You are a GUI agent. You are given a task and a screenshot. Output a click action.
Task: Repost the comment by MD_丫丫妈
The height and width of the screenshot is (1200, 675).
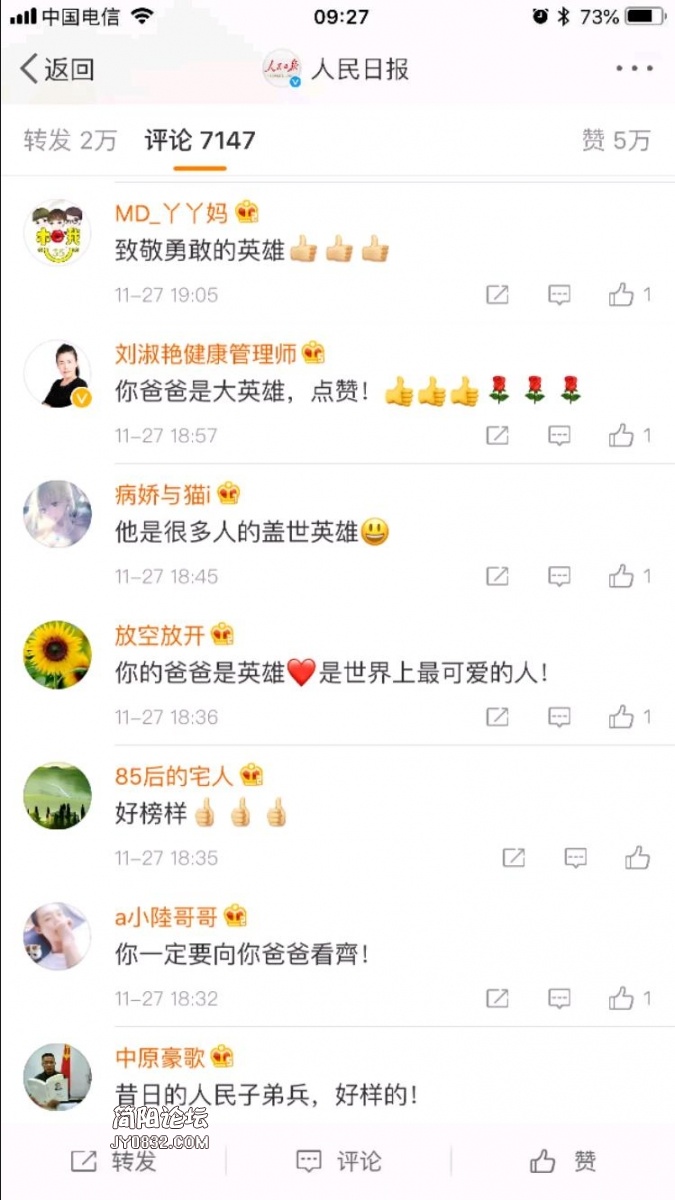point(497,295)
